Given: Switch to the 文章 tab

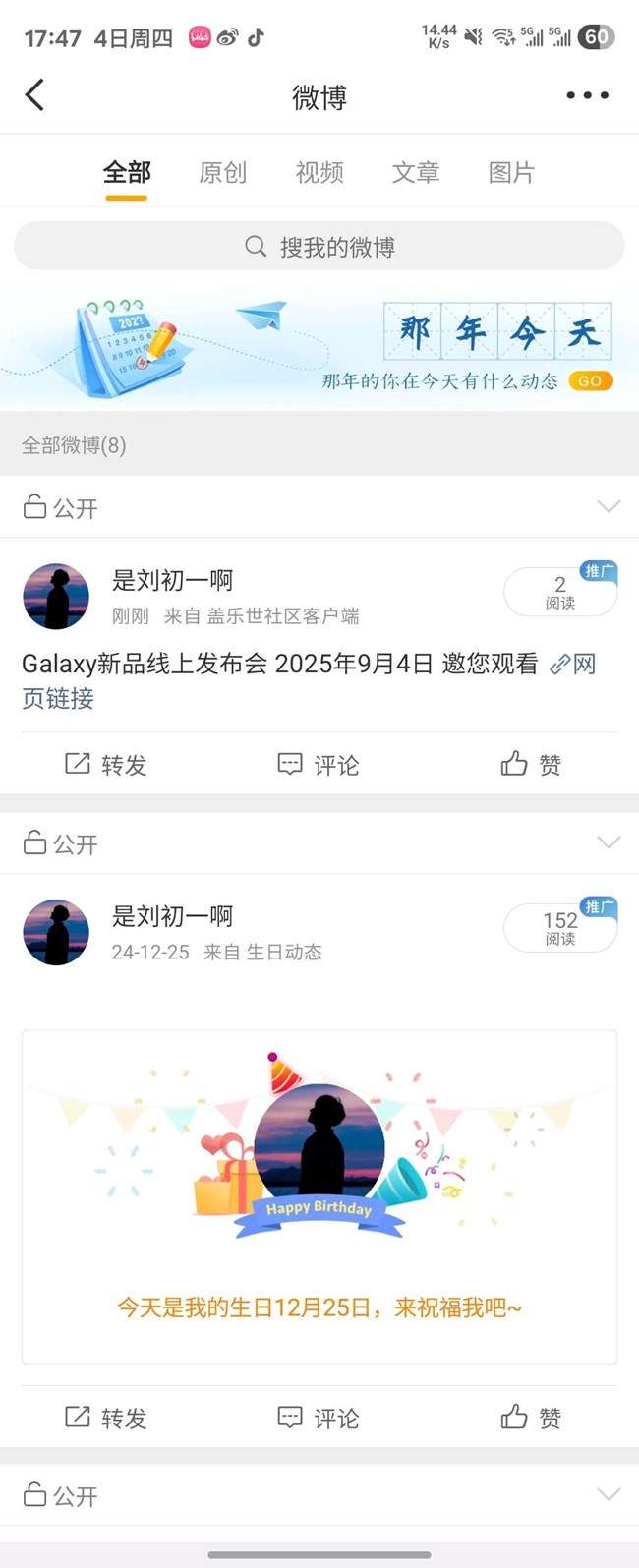Looking at the screenshot, I should [415, 173].
